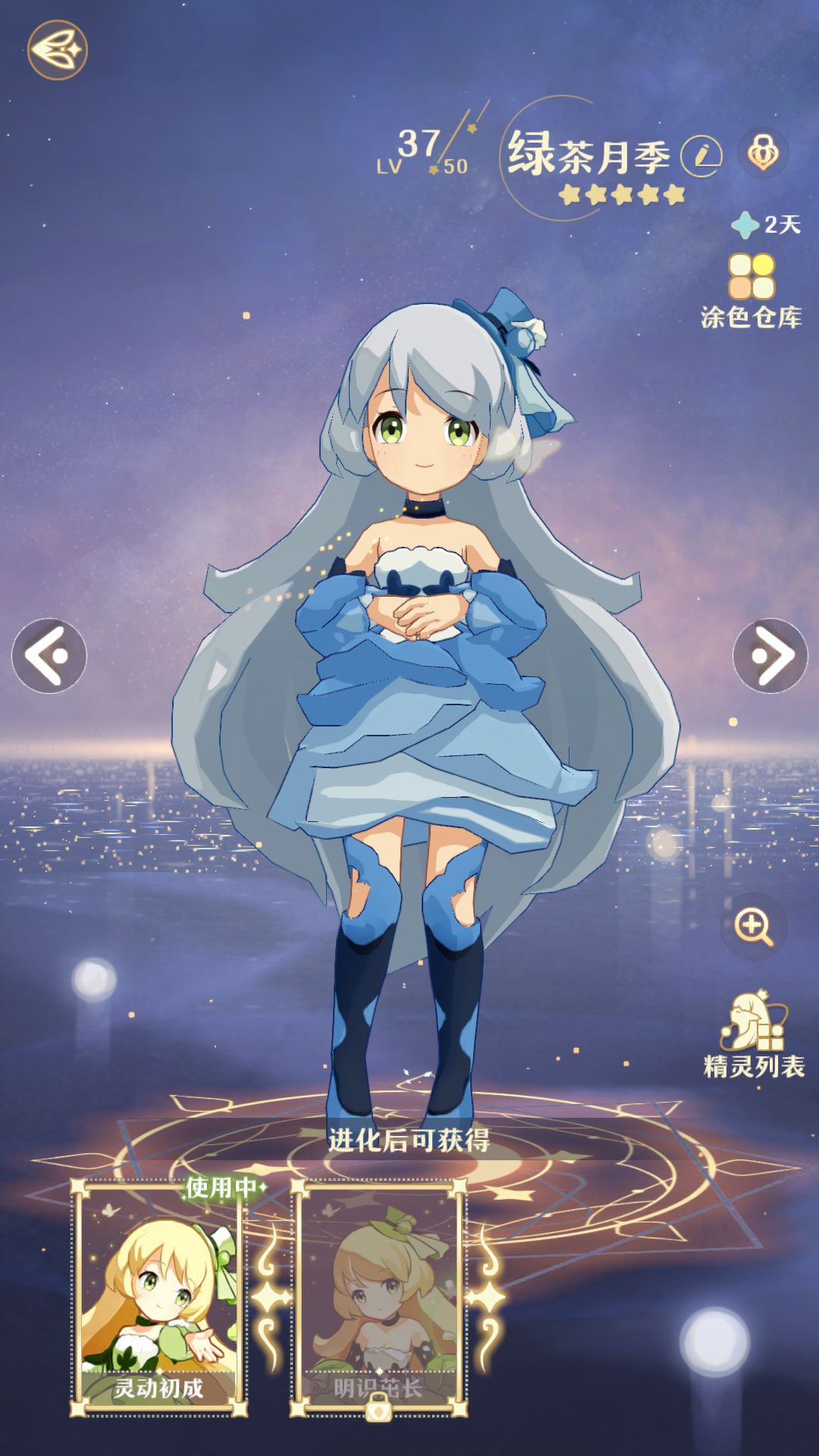The height and width of the screenshot is (1456, 819).
Task: Edit the name 绿茶月季 with pencil icon
Action: point(701,155)
